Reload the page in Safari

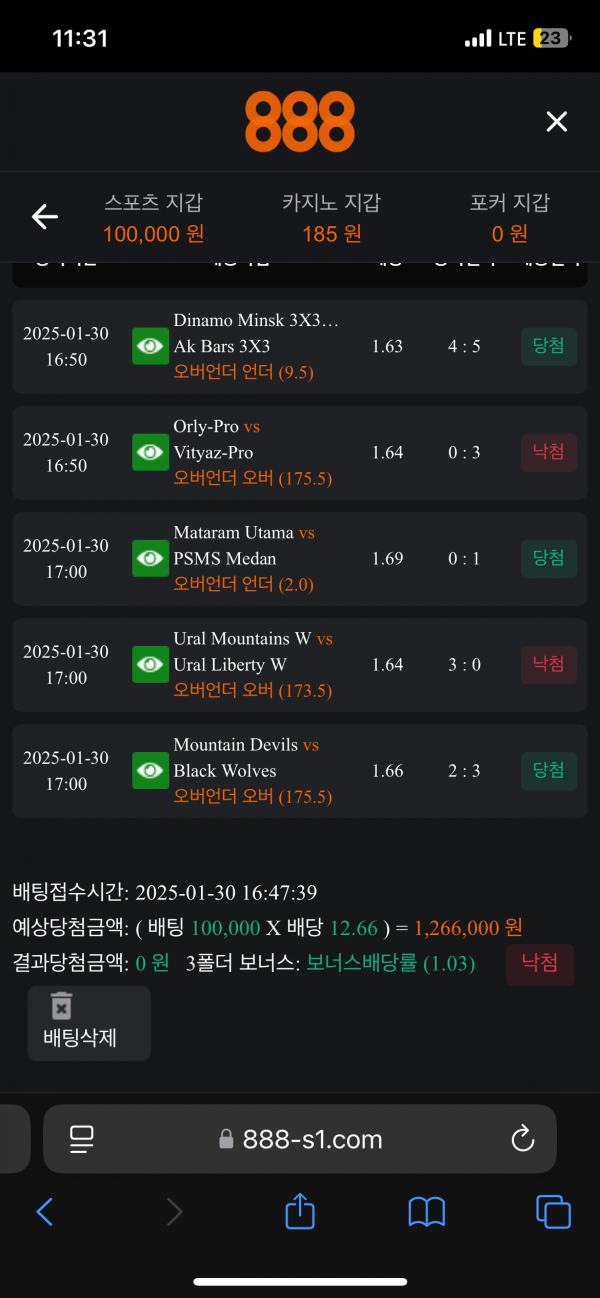[522, 1138]
